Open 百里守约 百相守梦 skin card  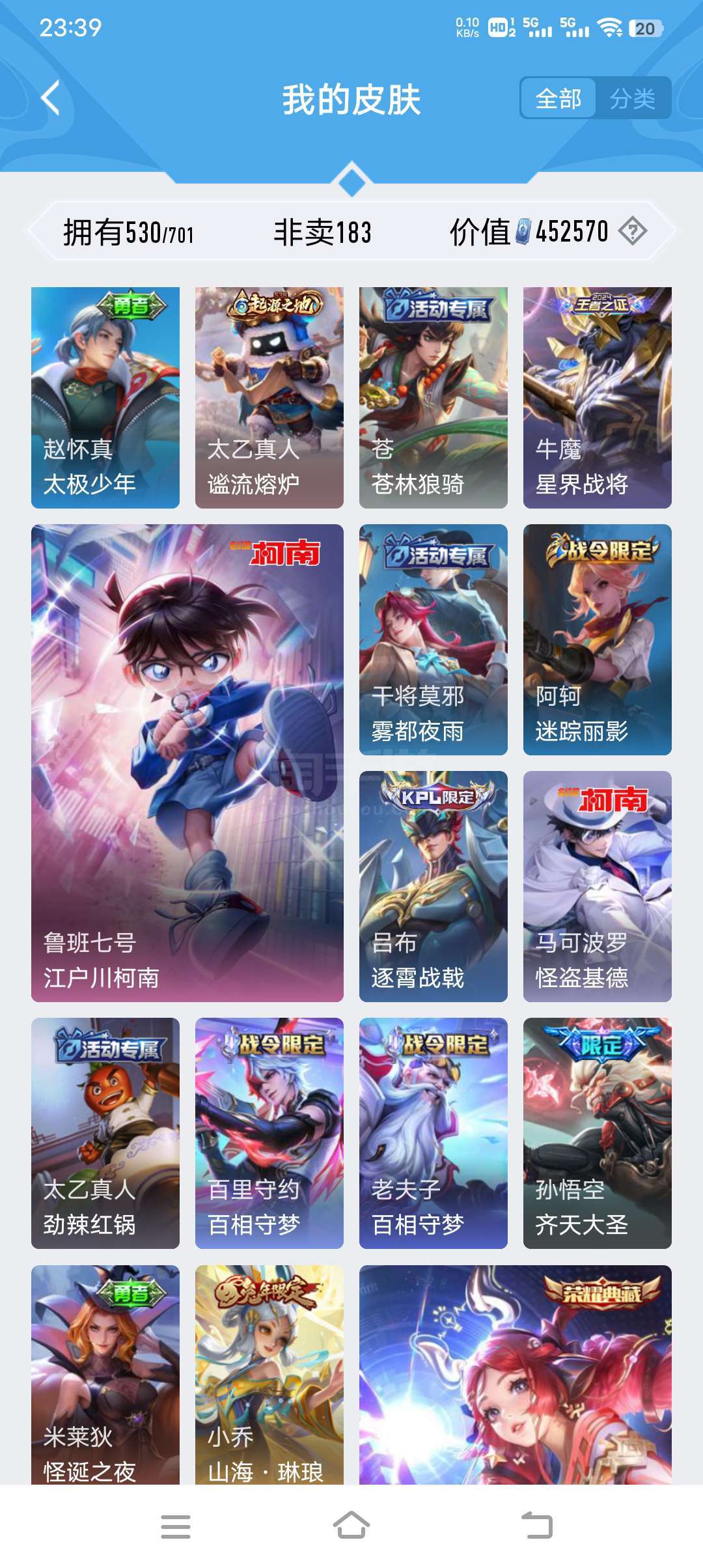tap(269, 1133)
